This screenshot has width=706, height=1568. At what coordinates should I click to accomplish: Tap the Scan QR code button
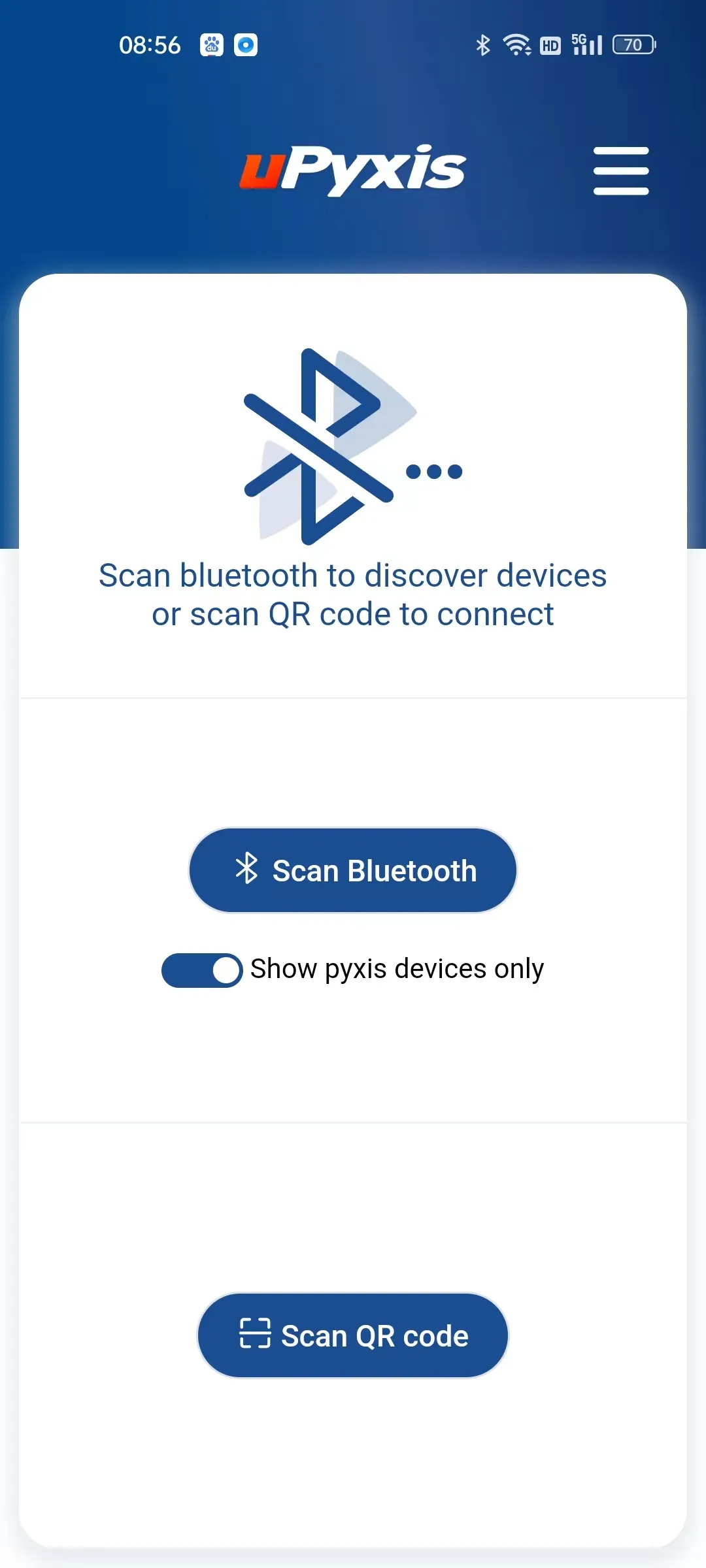353,1335
